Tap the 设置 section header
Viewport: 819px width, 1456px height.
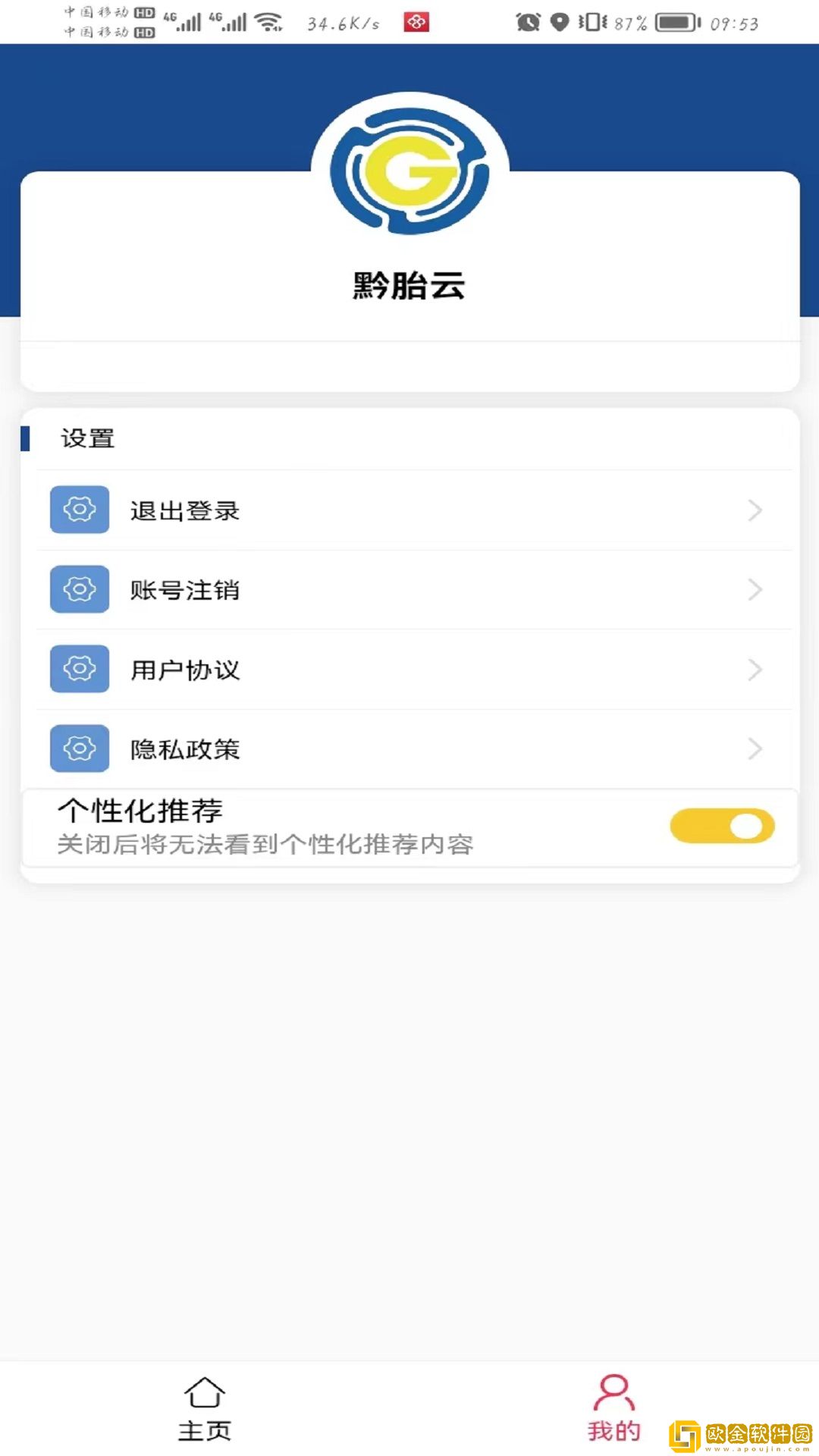[86, 438]
